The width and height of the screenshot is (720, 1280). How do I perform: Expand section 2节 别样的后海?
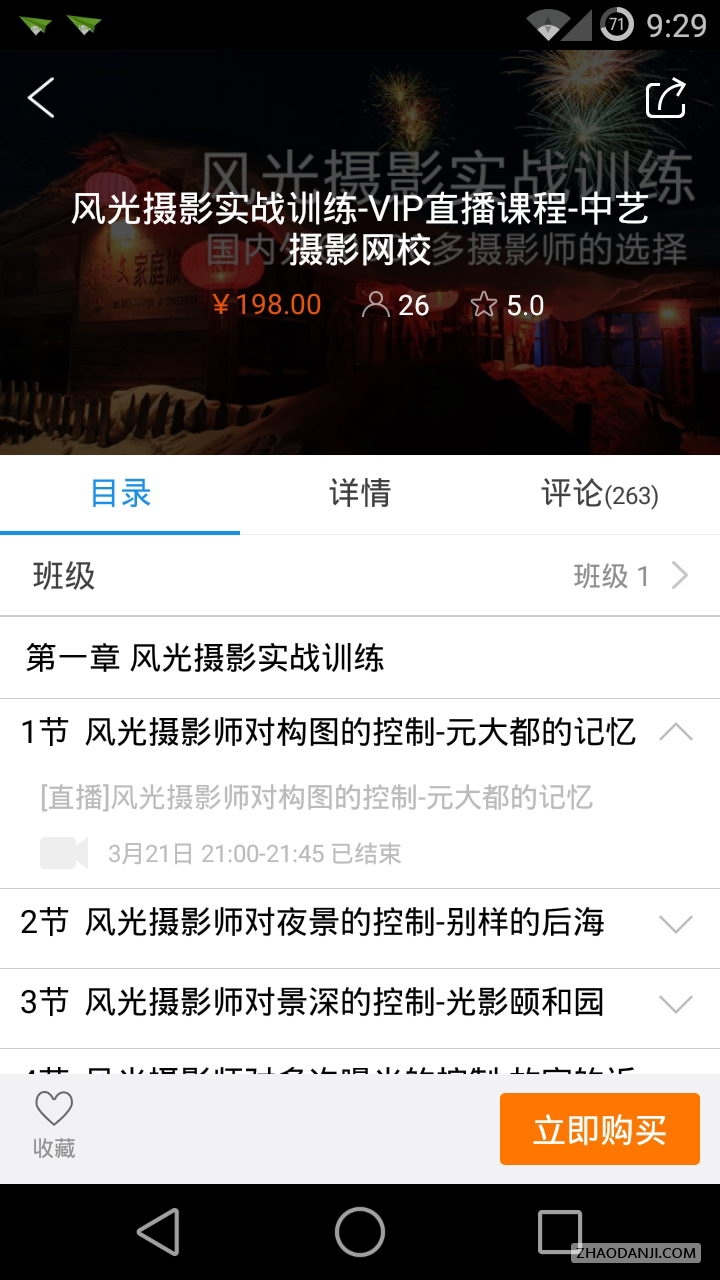[x=676, y=923]
